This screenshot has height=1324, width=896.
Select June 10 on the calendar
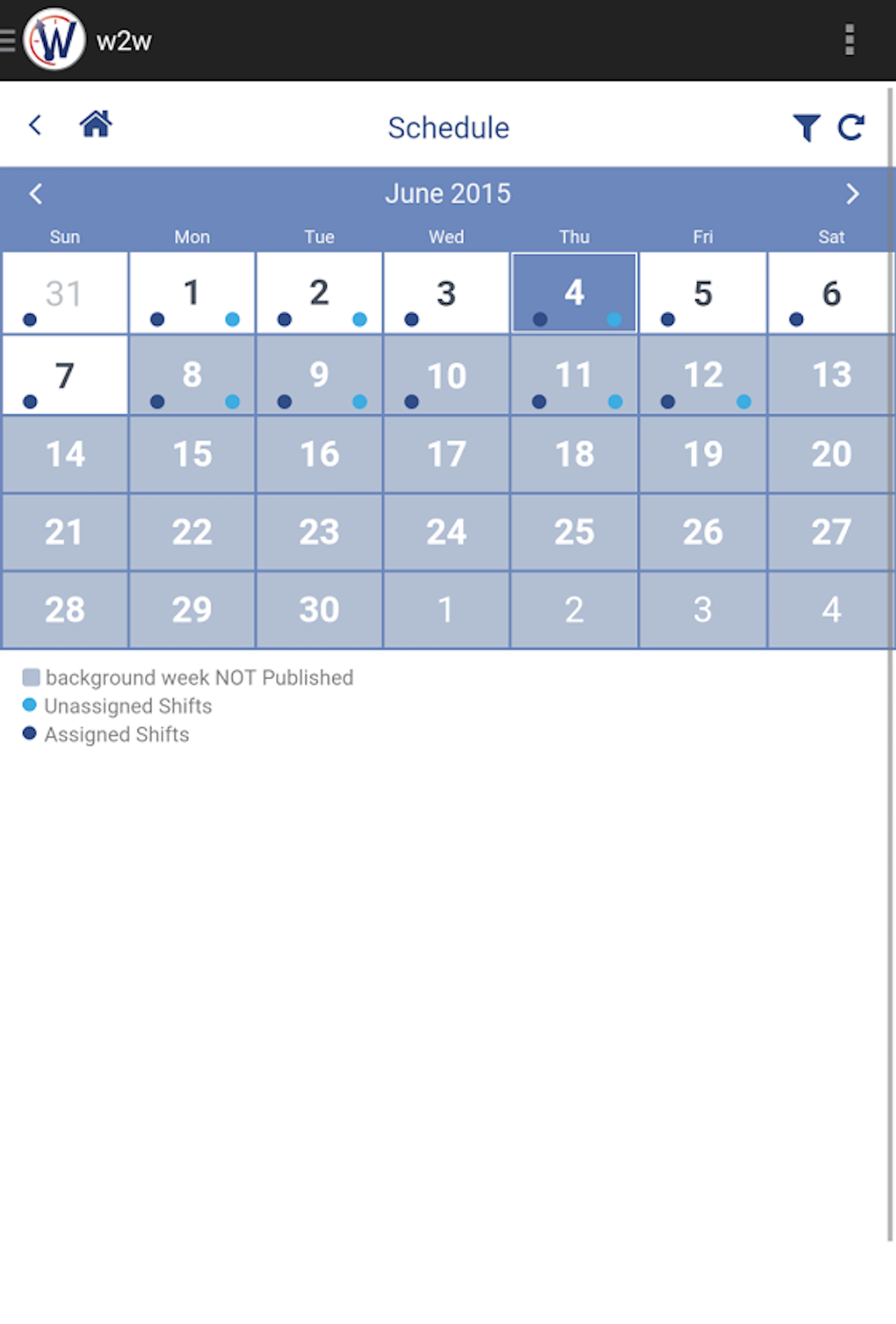446,375
